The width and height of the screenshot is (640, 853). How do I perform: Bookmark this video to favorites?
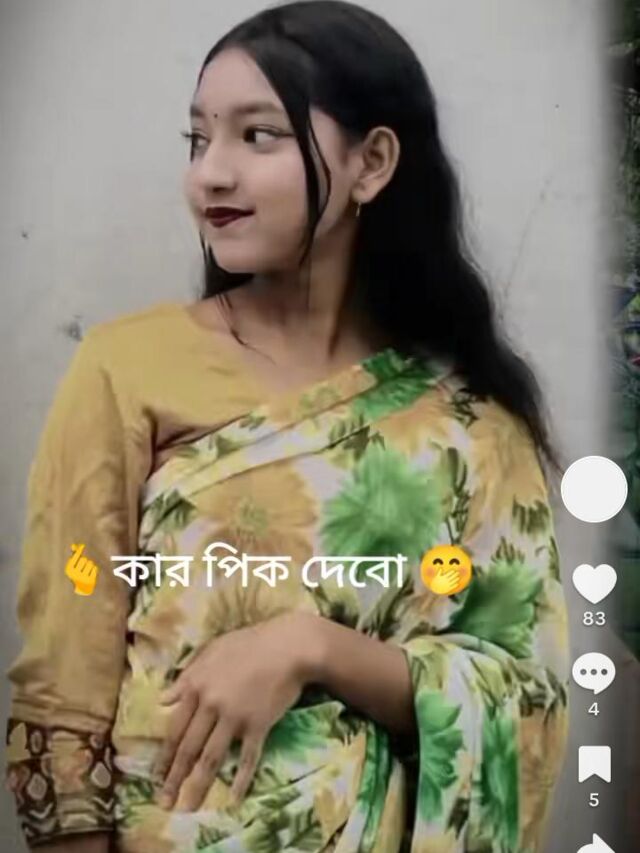[x=594, y=764]
